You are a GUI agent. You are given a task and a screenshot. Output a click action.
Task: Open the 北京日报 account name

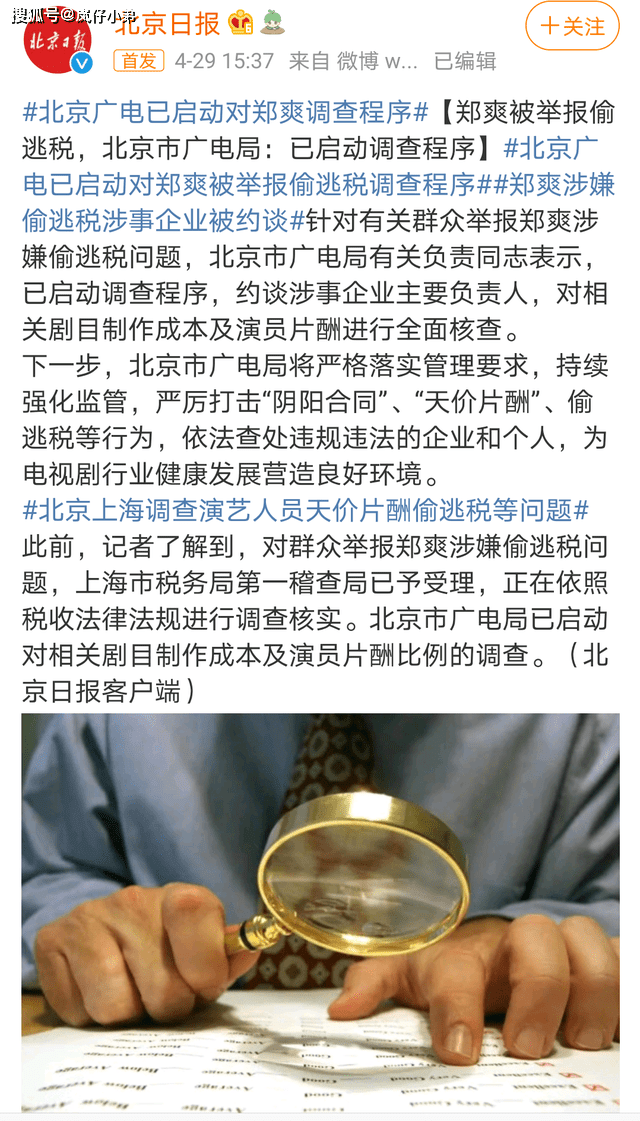pos(166,22)
